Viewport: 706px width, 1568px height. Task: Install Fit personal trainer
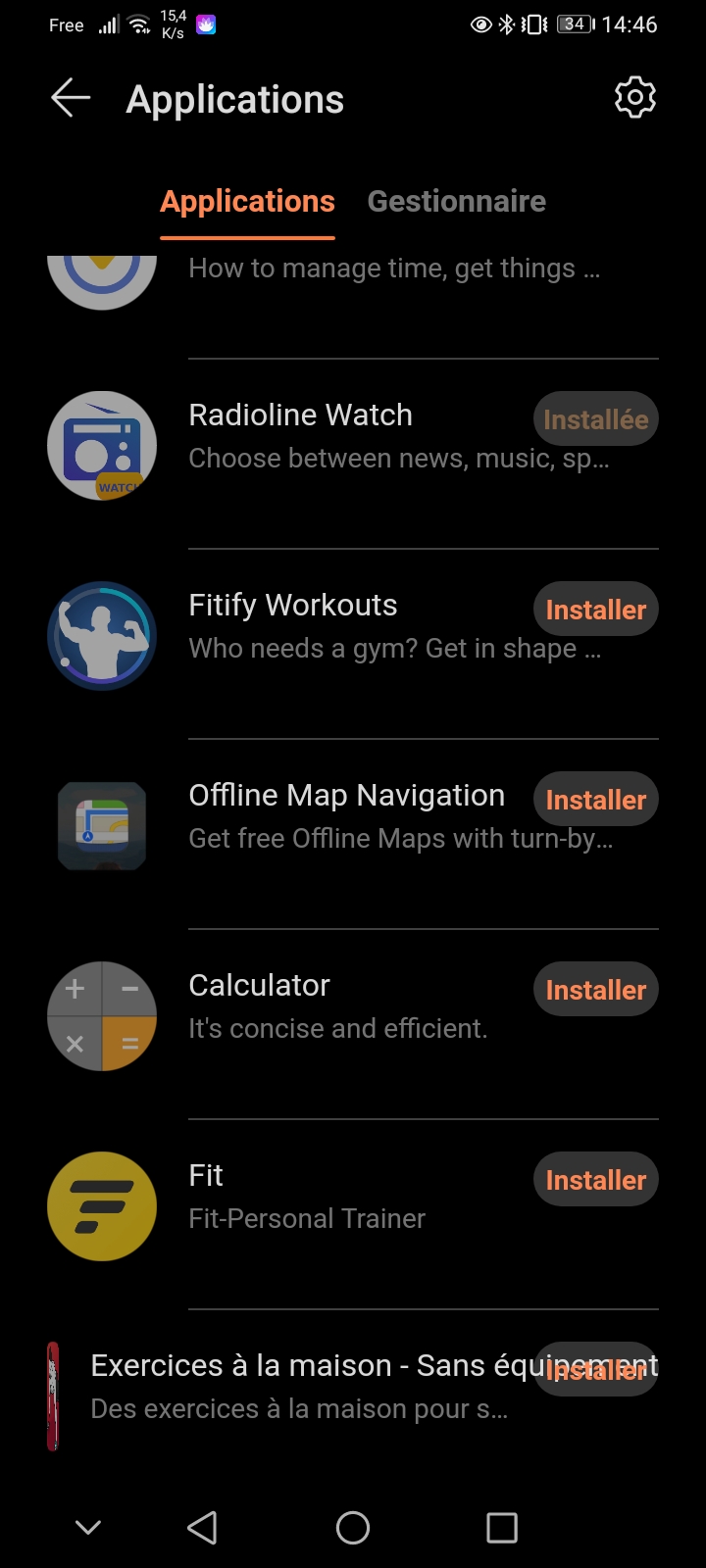coord(595,1180)
